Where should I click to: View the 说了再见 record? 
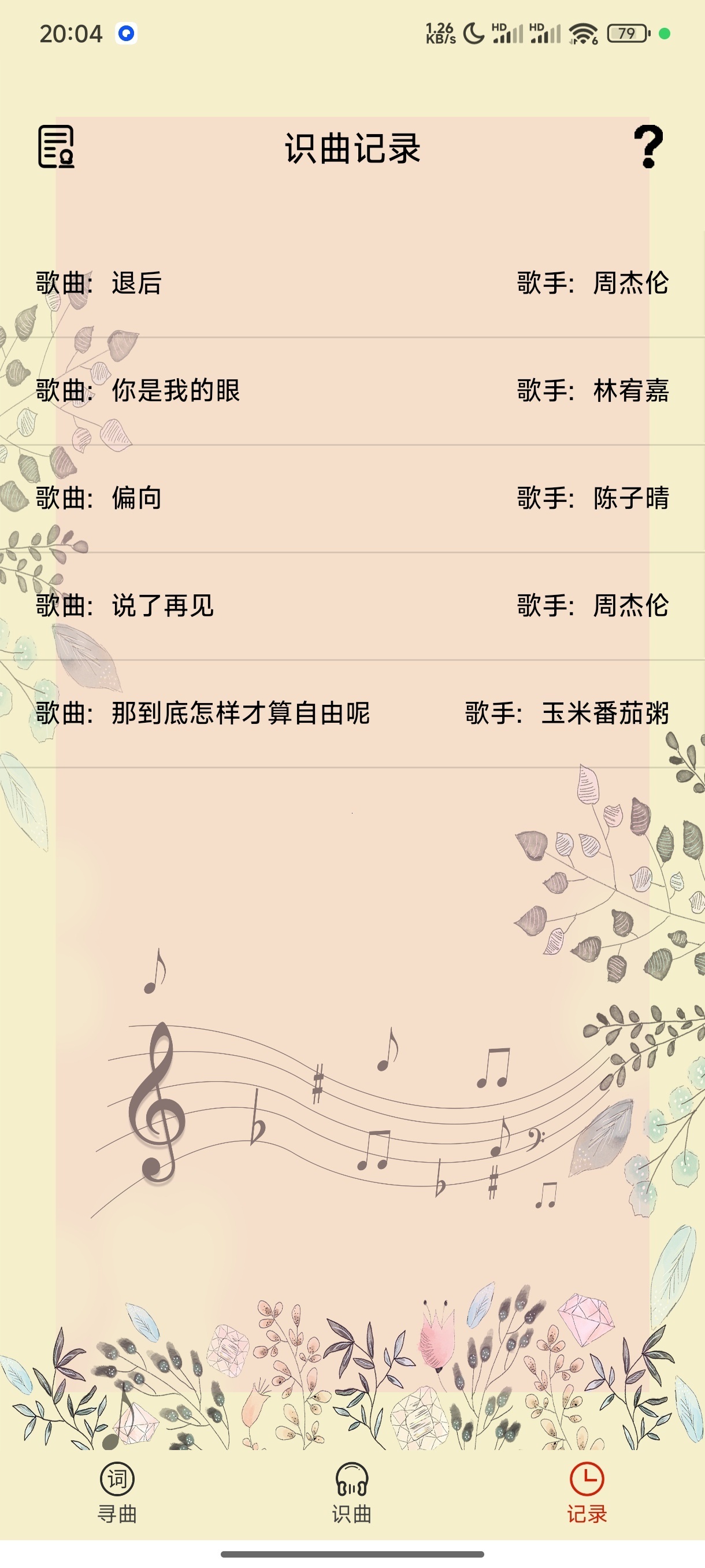pyautogui.click(x=352, y=607)
